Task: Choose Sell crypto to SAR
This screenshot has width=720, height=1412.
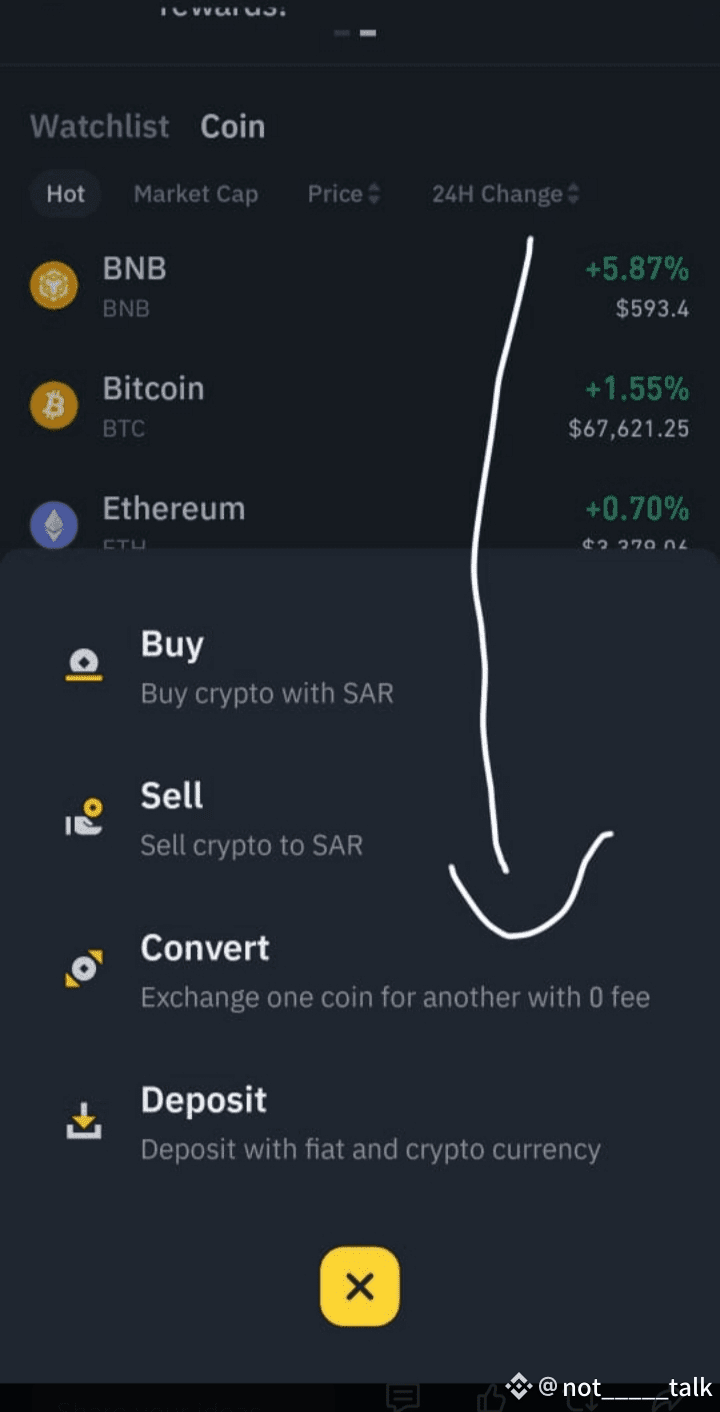Action: [250, 819]
